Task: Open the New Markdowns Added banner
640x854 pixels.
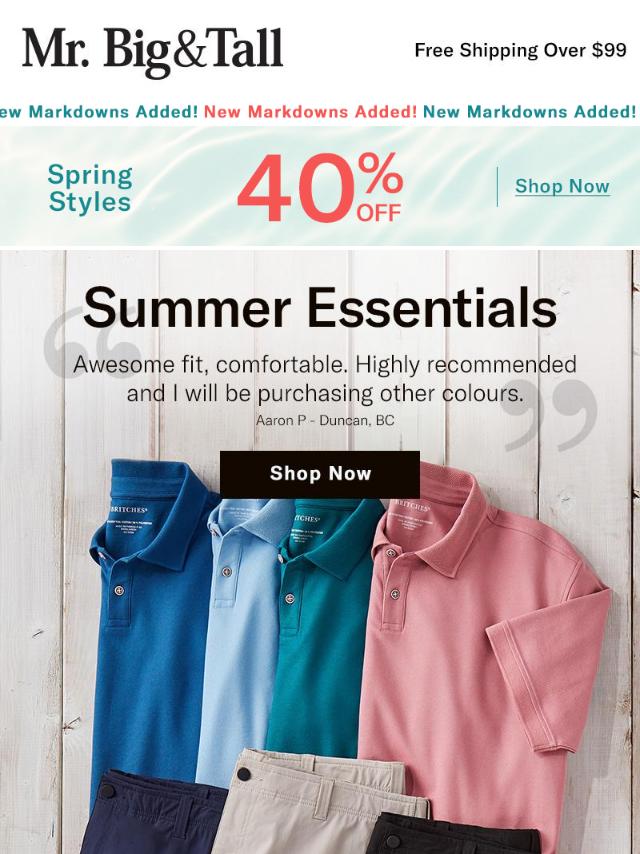Action: [320, 112]
